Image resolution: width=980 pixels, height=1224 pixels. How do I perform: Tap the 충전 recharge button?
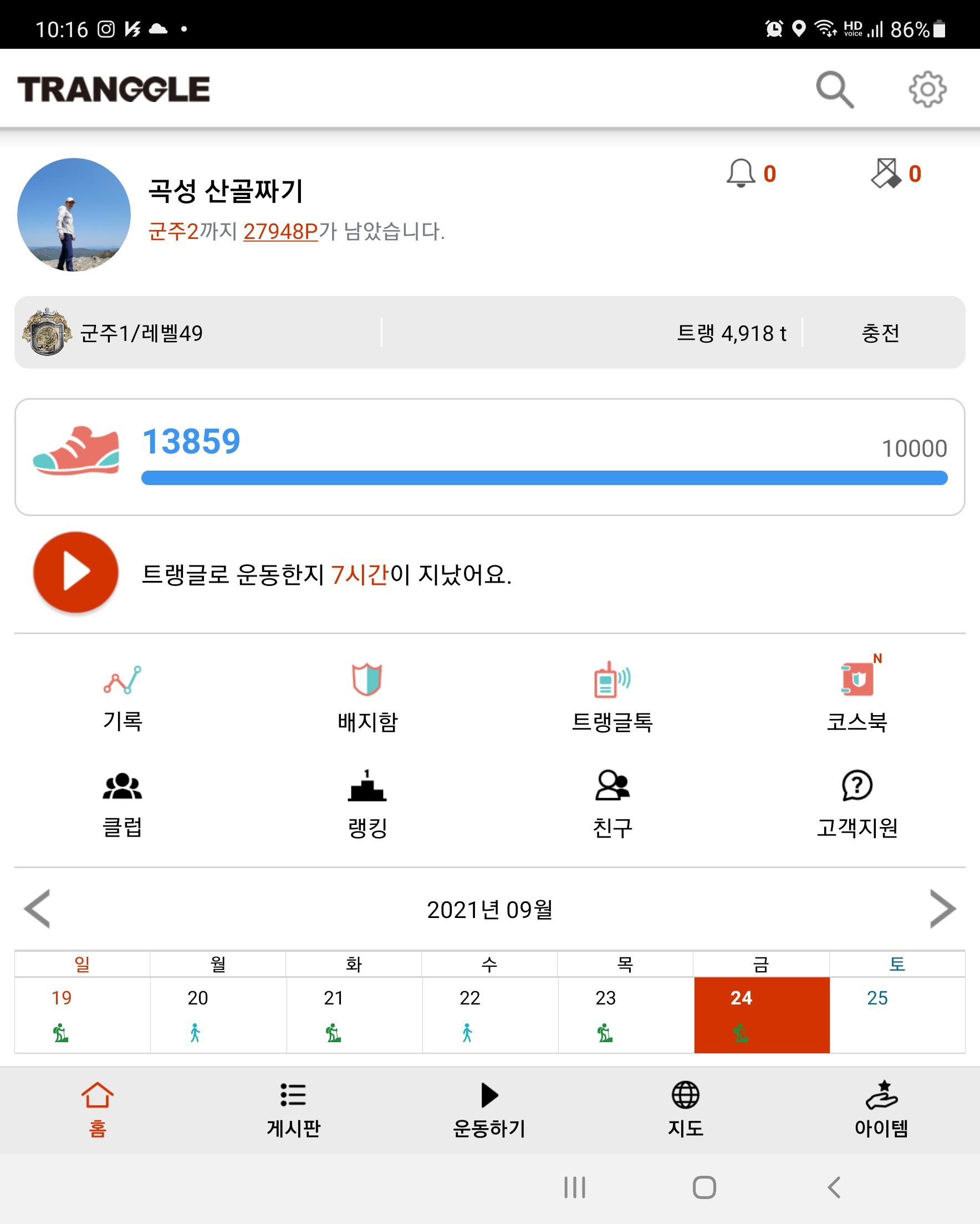tap(880, 333)
